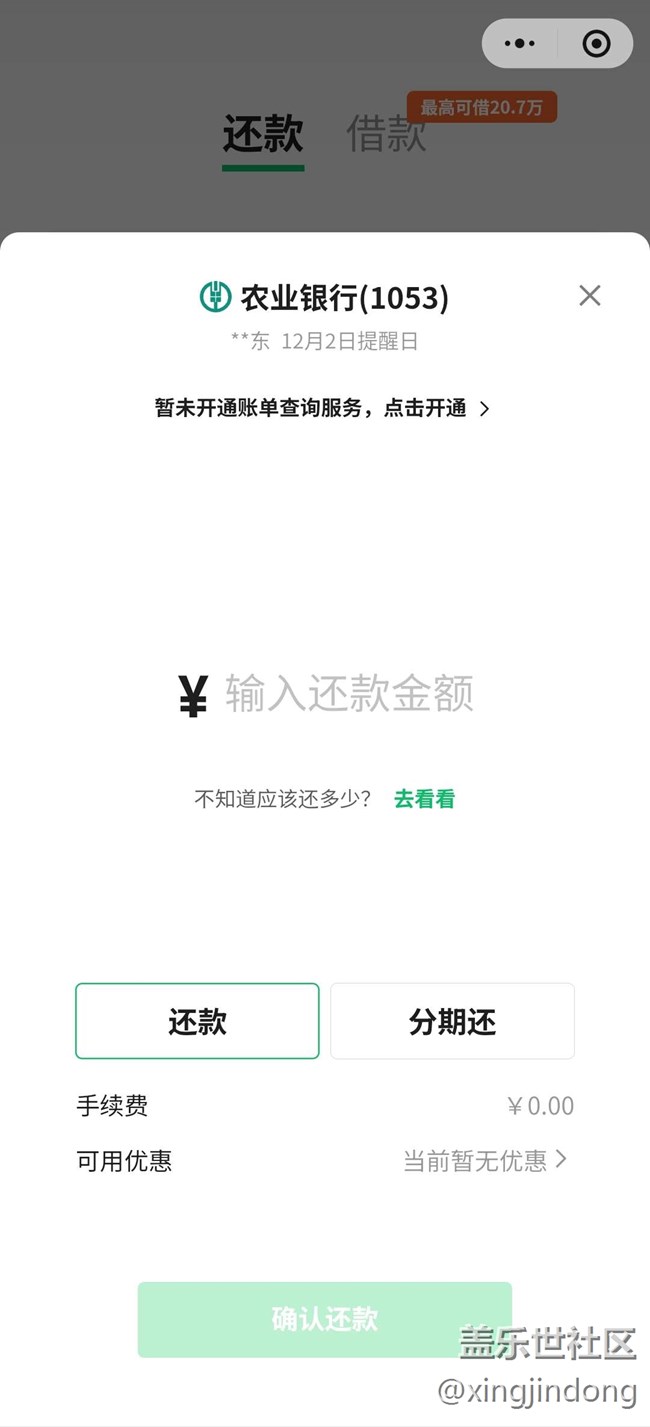This screenshot has height=1427, width=650.
Task: Choose the 分期还 installment option
Action: (452, 1021)
